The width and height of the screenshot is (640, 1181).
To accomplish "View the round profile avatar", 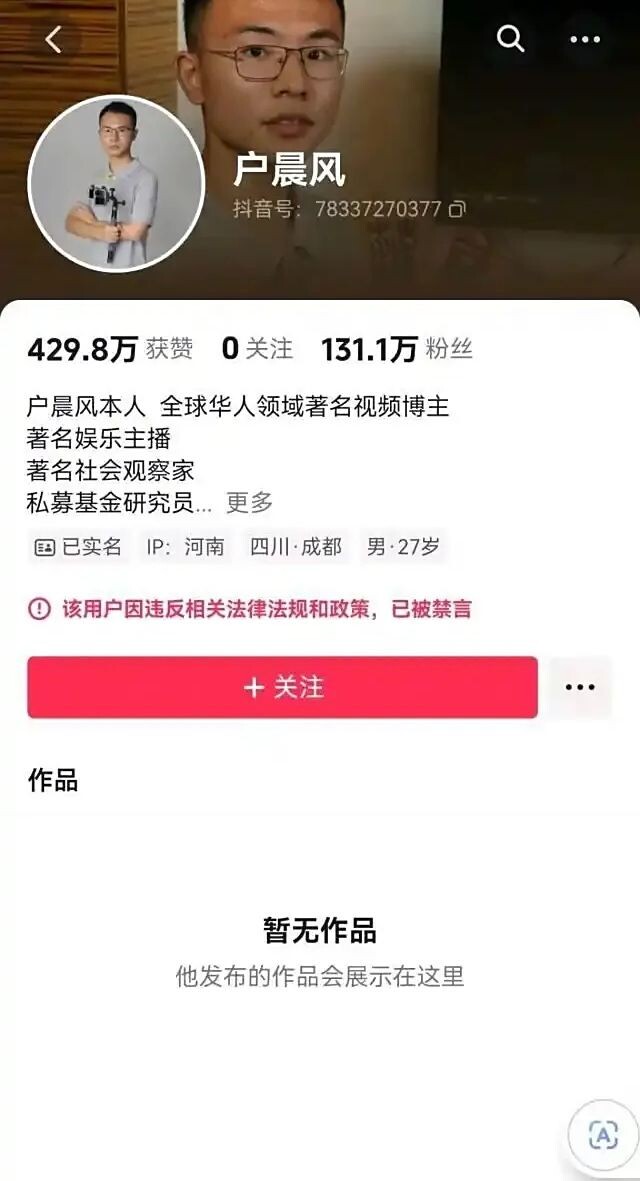I will coord(116,183).
